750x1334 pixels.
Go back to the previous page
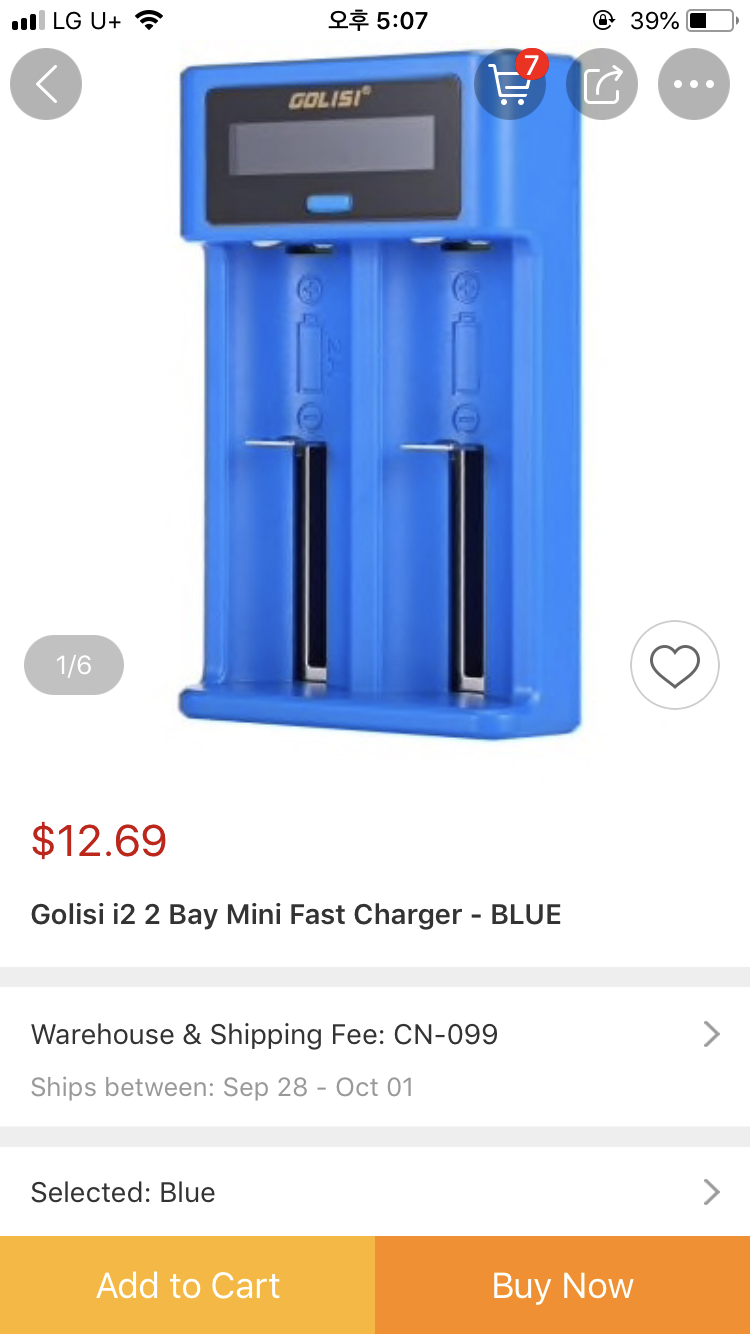[46, 84]
